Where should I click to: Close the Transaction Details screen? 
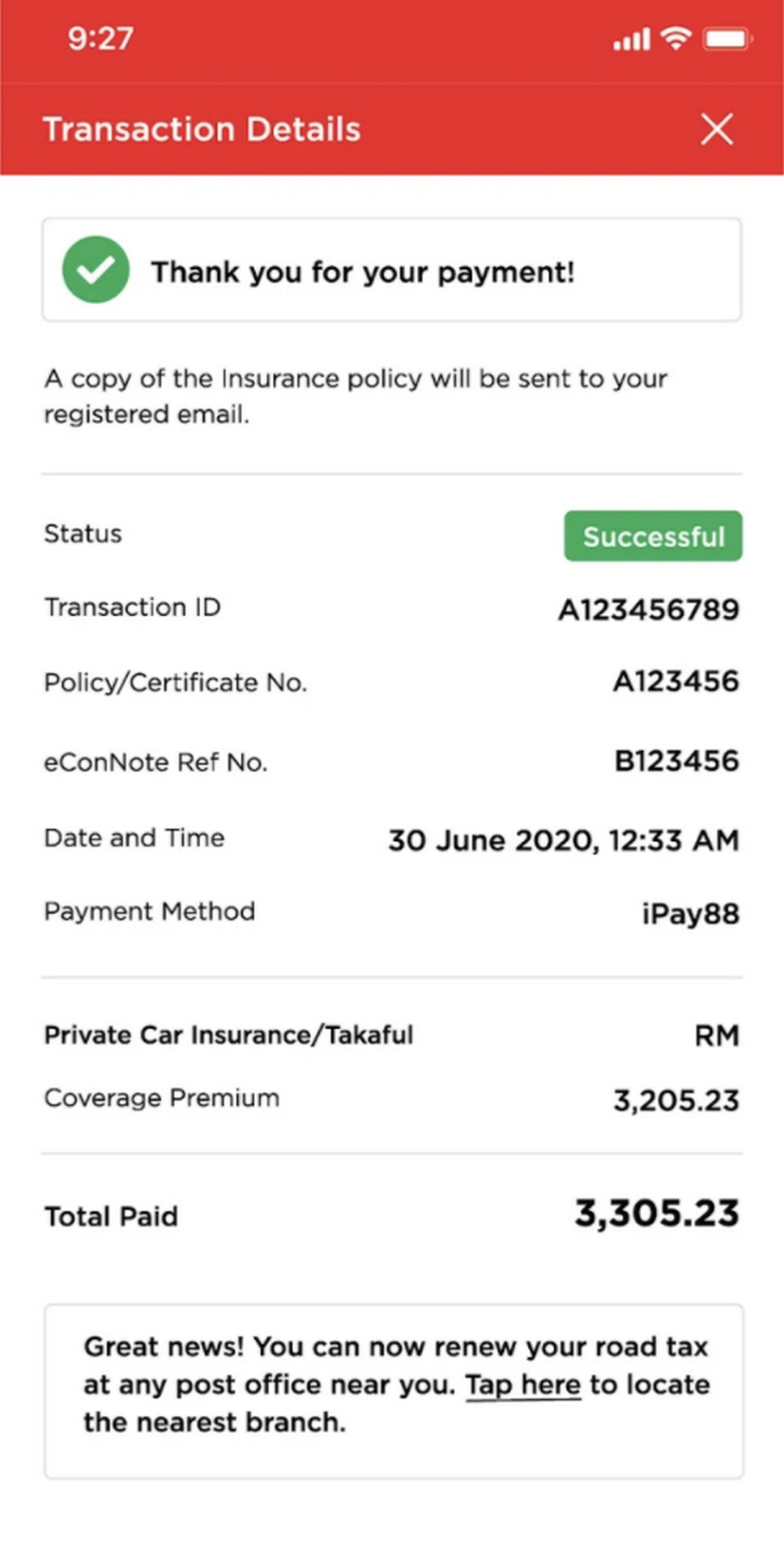(x=717, y=129)
